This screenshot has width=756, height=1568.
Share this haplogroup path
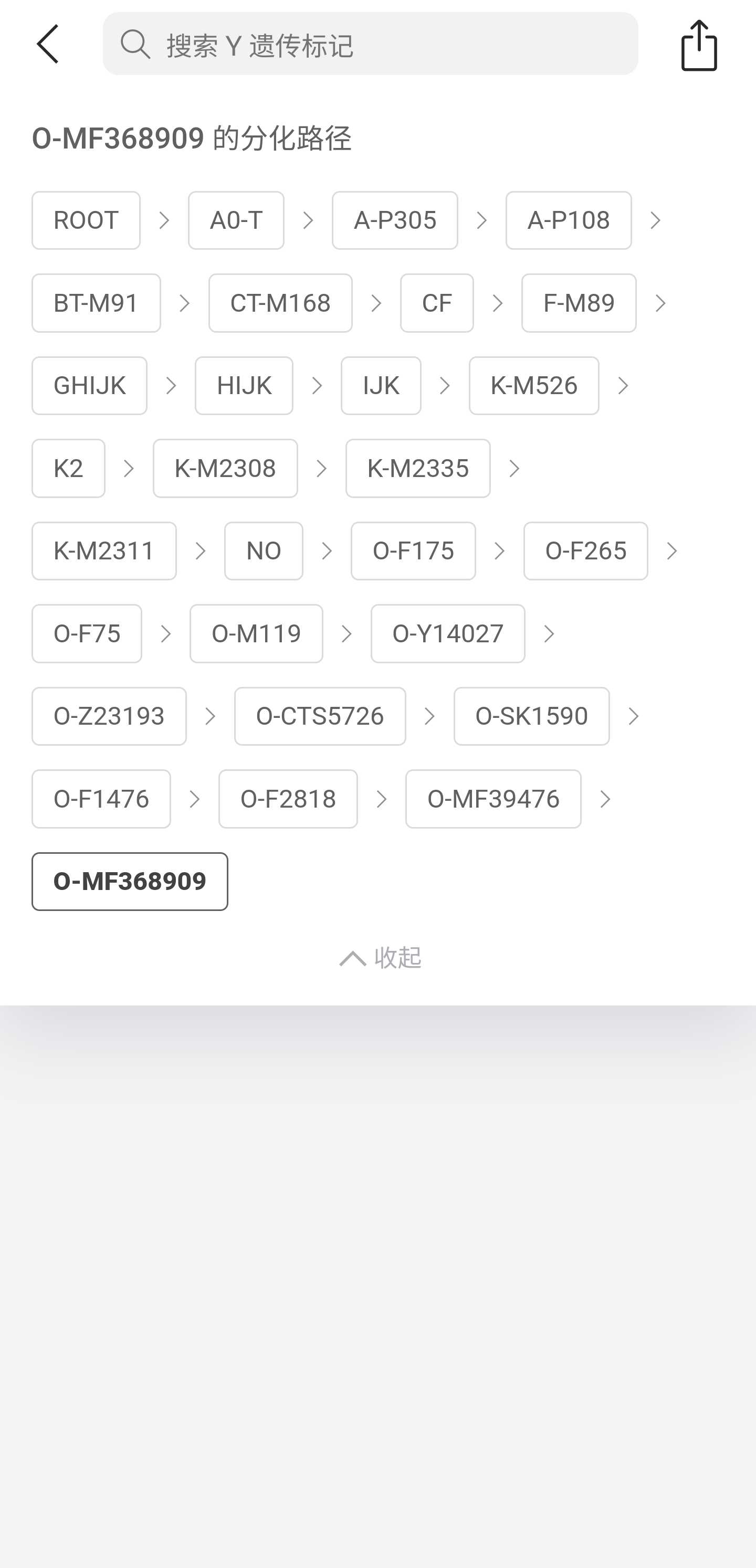pyautogui.click(x=699, y=45)
